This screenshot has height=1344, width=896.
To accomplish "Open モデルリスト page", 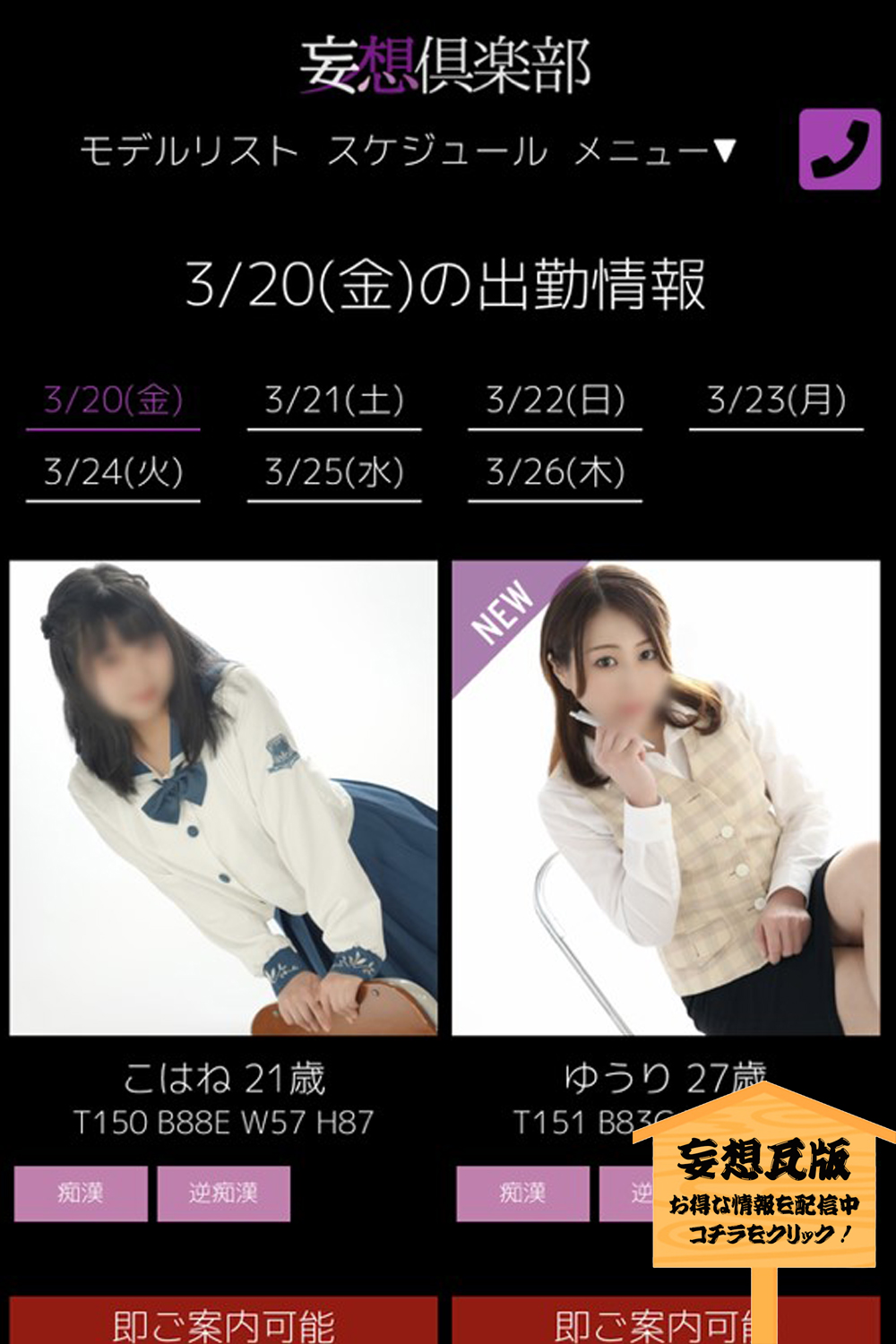I will [x=189, y=151].
